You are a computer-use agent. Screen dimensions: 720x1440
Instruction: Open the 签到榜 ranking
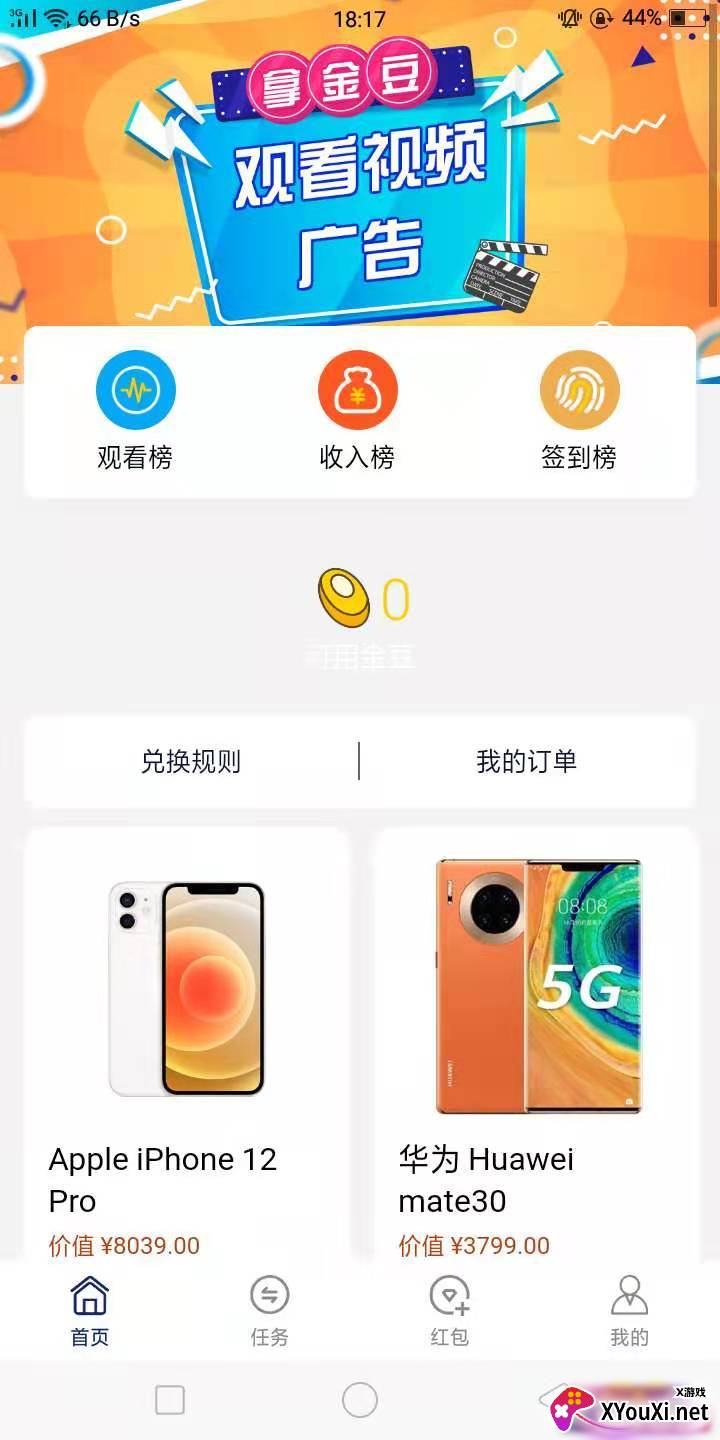point(579,411)
